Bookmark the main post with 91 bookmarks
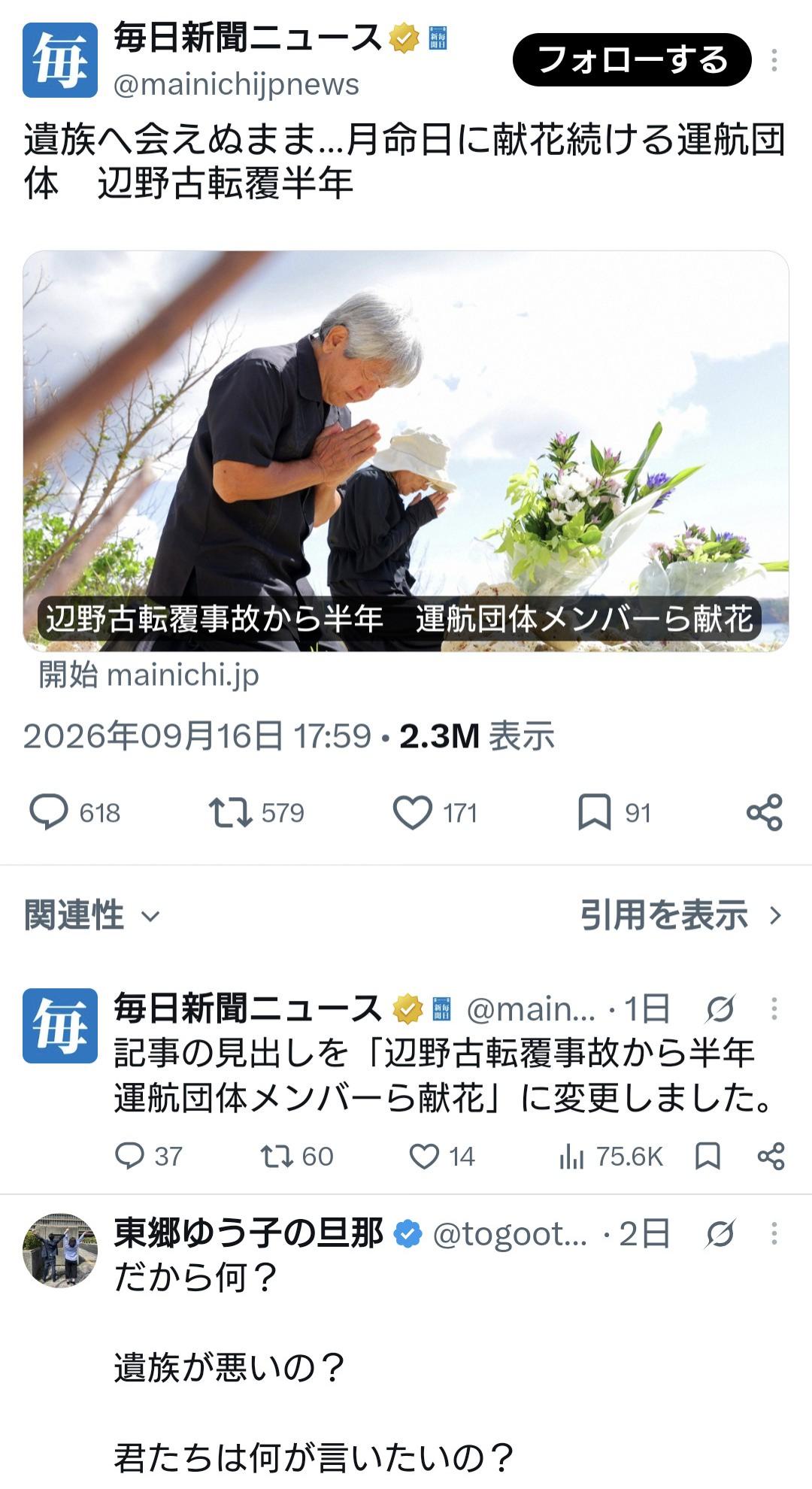 (614, 813)
